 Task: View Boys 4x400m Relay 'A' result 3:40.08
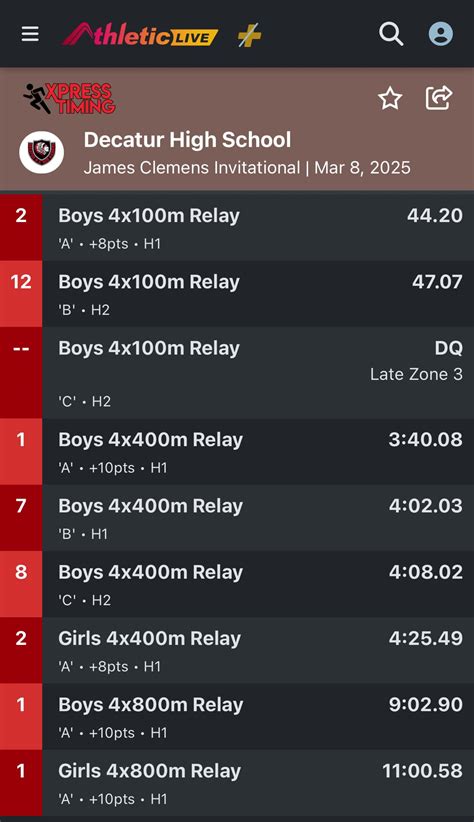click(x=237, y=451)
